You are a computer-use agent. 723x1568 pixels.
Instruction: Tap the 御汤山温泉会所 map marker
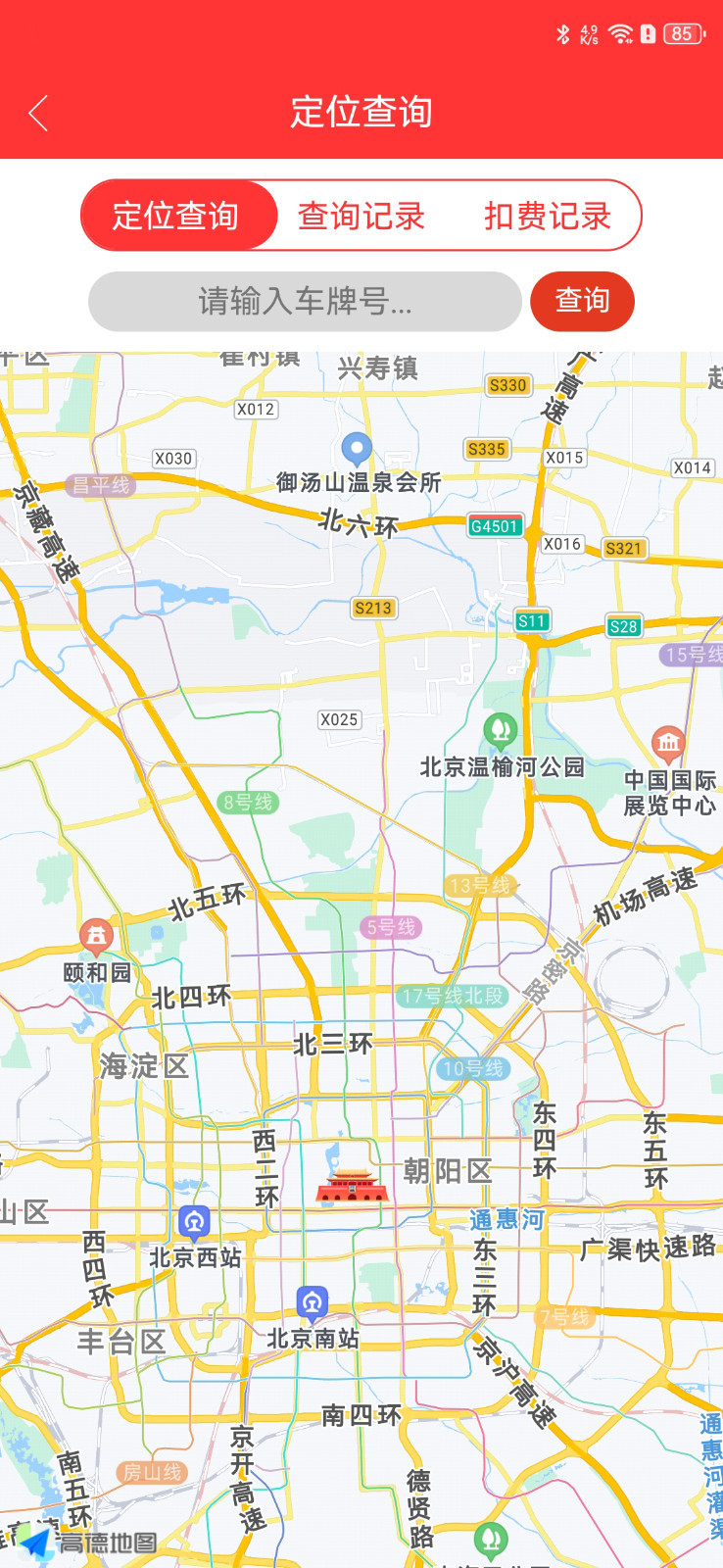coord(357,450)
